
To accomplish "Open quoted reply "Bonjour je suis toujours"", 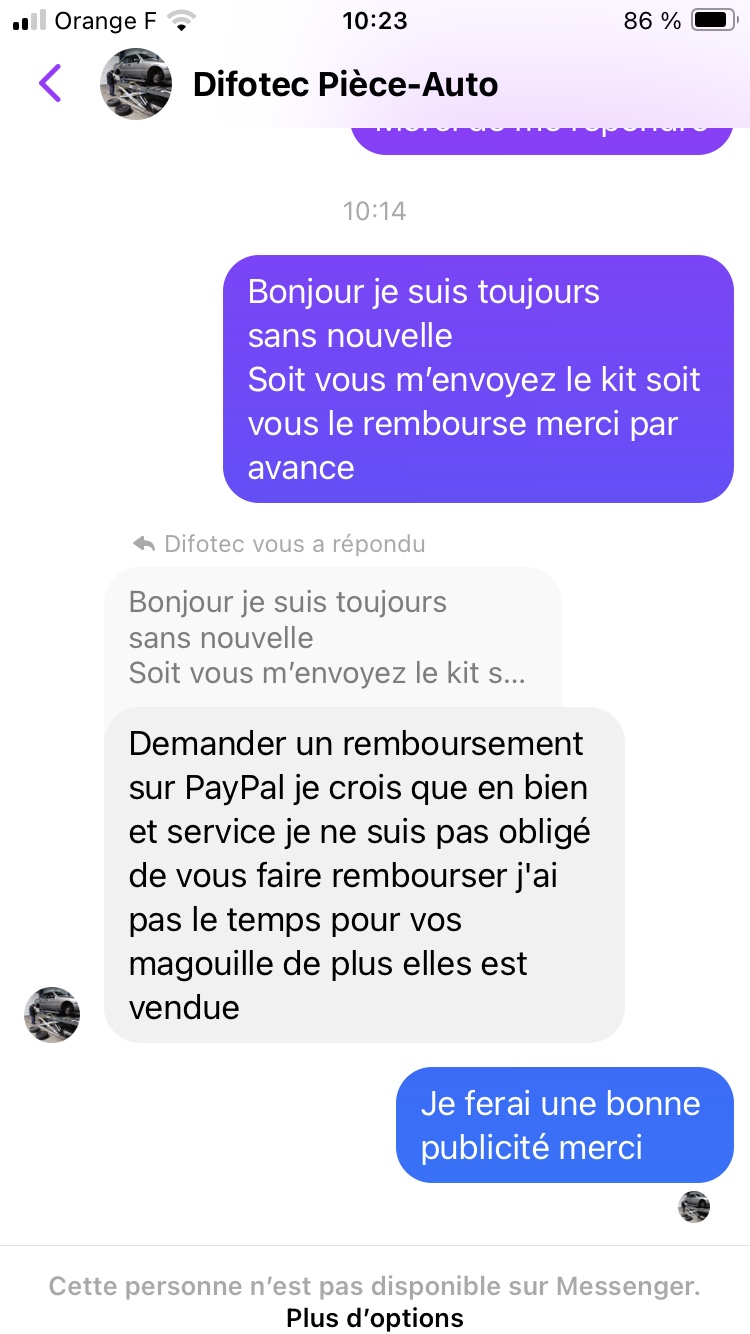I will coord(332,637).
